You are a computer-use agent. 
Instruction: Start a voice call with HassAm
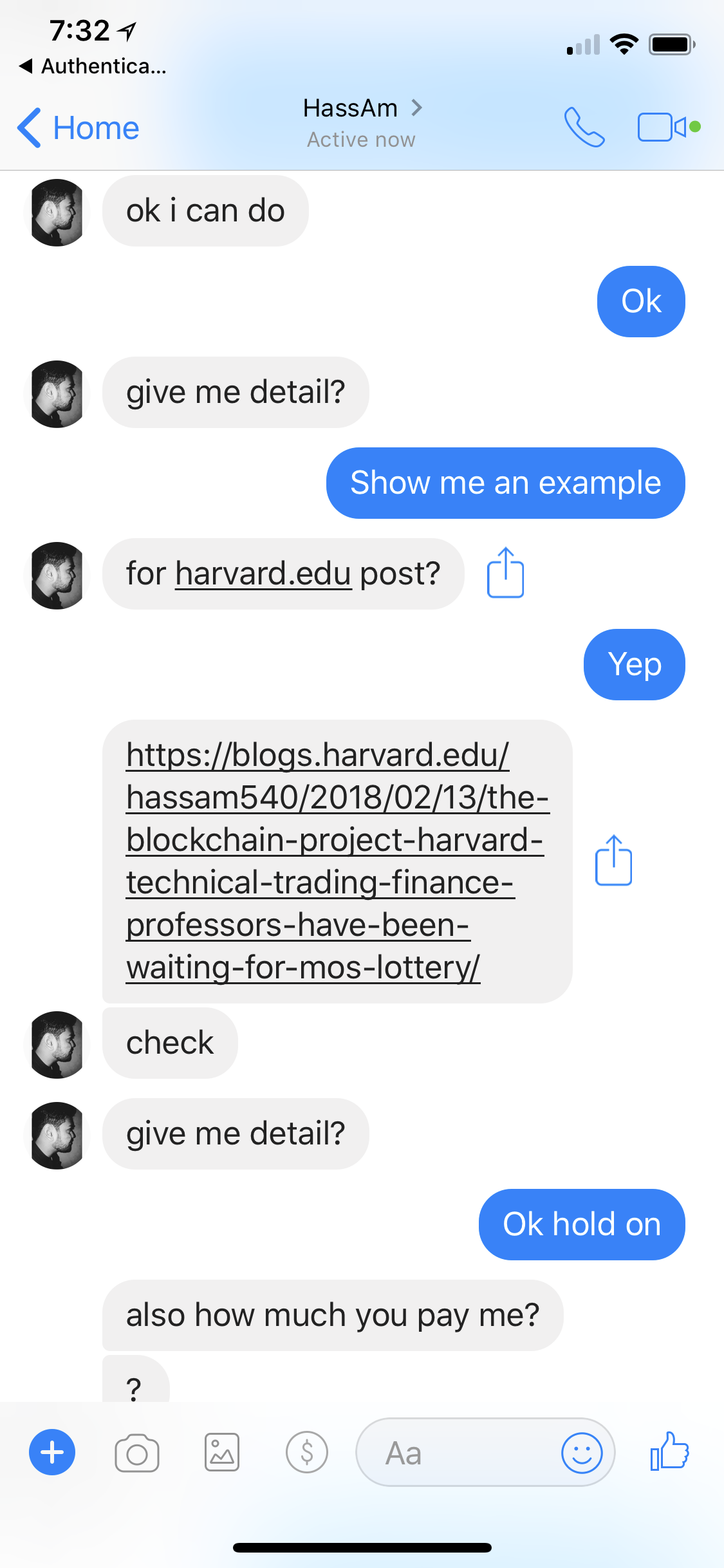pos(584,127)
